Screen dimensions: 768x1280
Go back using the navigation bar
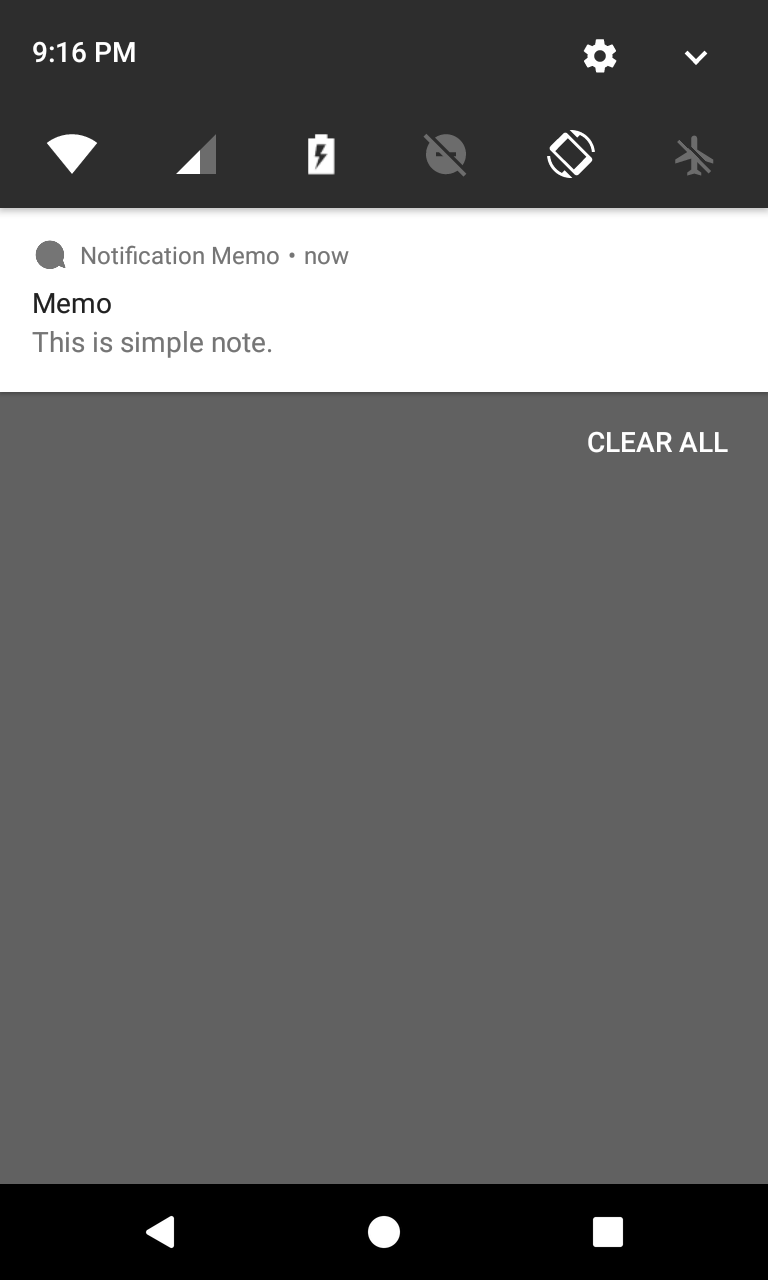pos(160,1232)
